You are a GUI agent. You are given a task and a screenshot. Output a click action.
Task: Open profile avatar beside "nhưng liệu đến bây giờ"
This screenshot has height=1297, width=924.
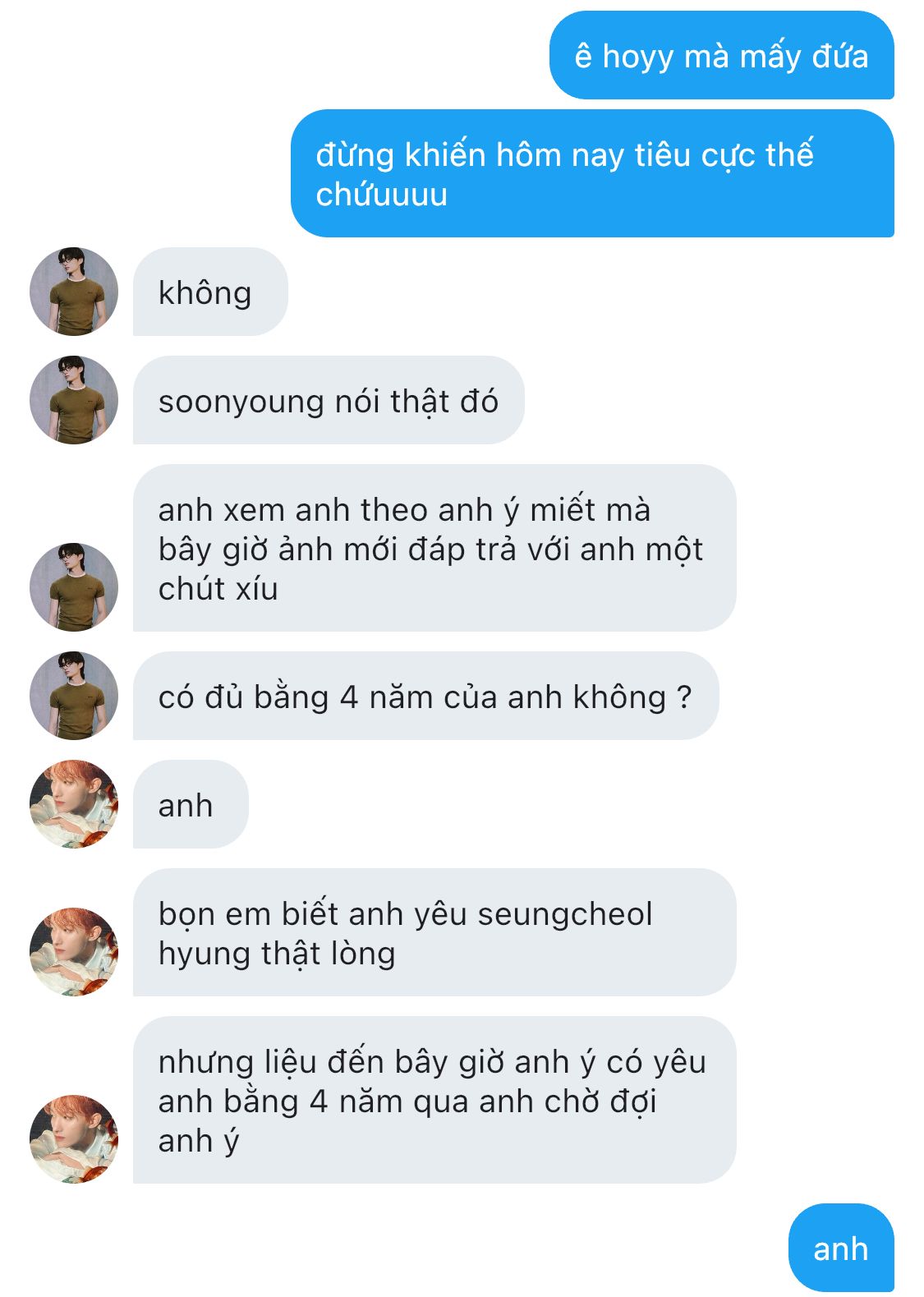(x=74, y=1139)
